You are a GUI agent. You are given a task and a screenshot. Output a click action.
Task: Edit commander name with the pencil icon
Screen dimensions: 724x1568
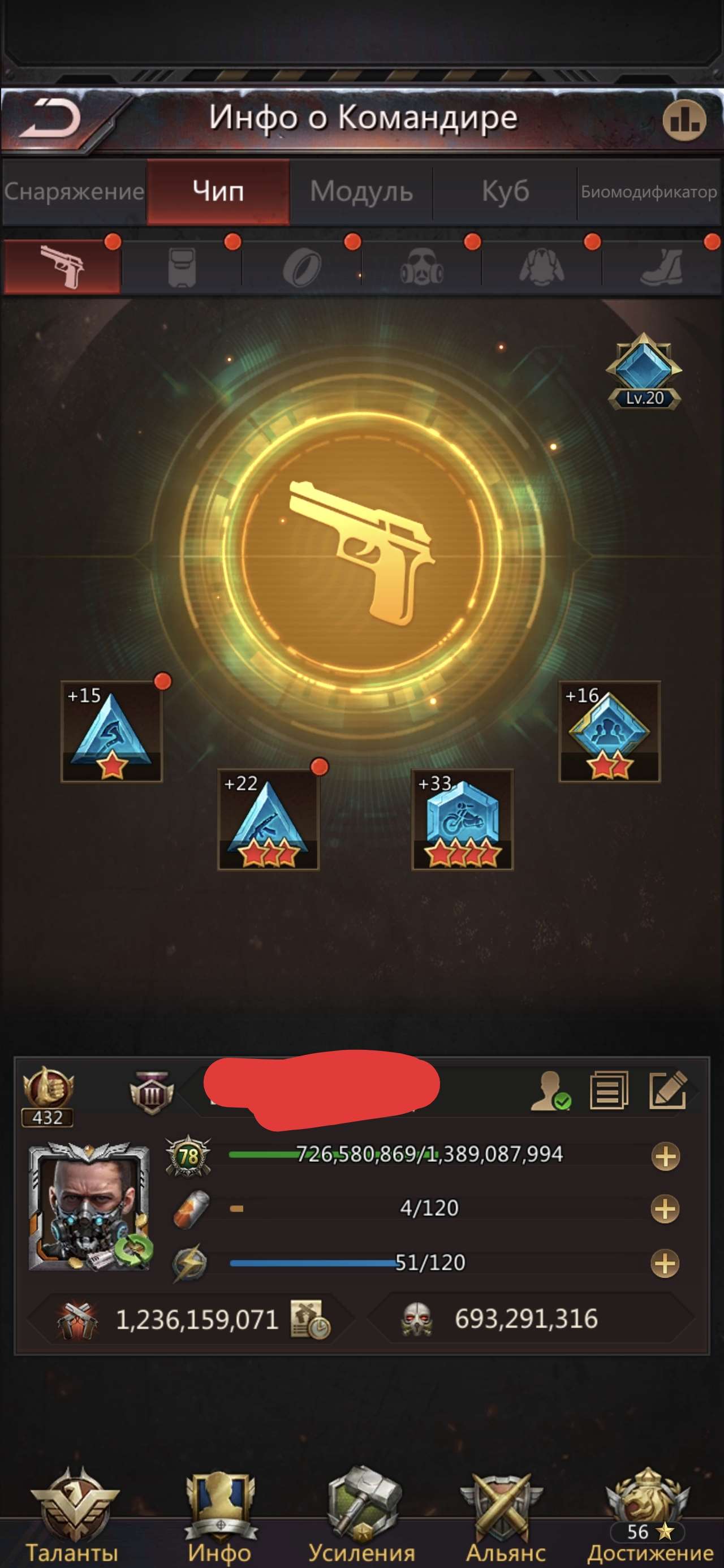click(x=668, y=1090)
